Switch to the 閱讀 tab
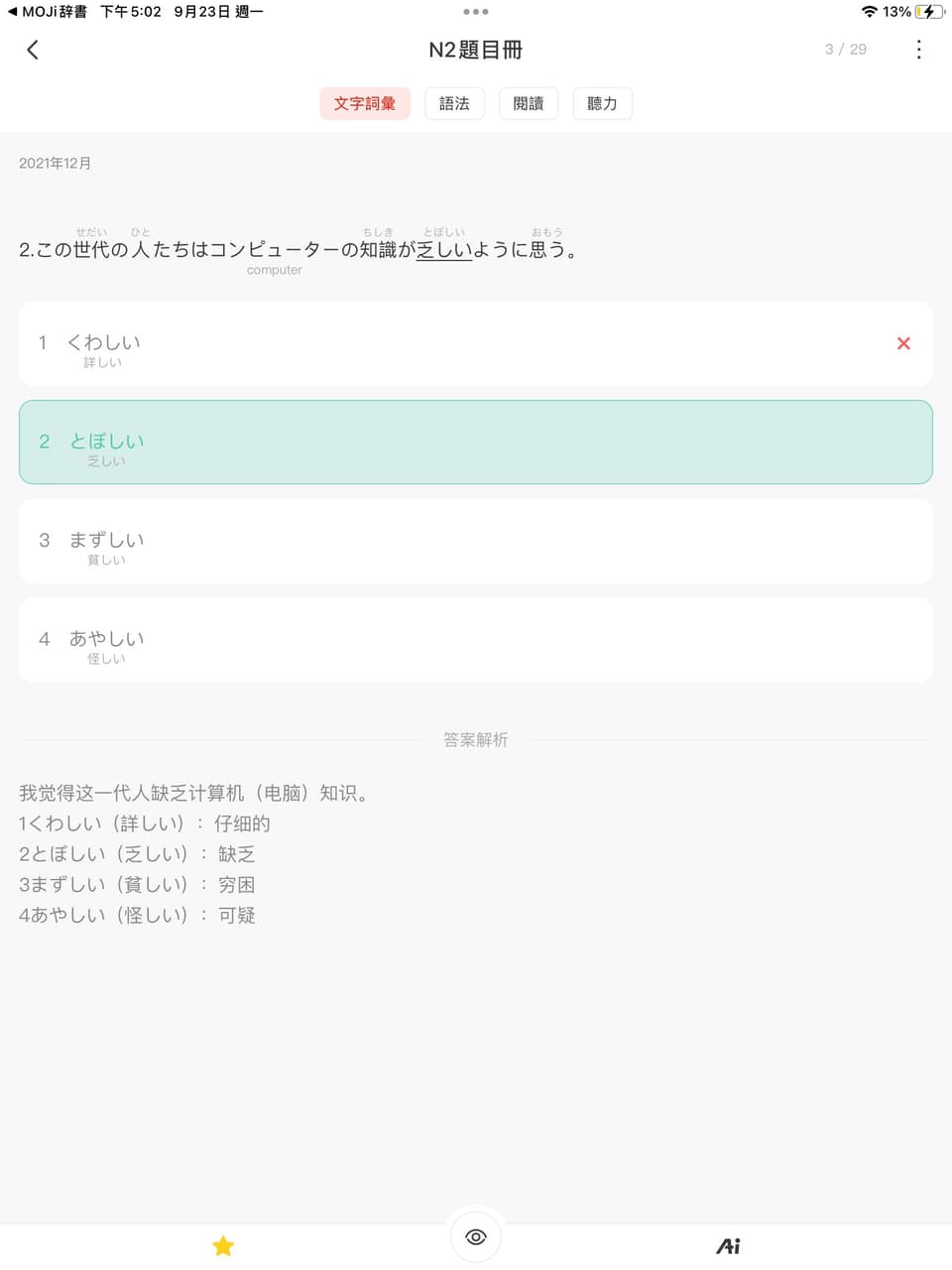The width and height of the screenshot is (952, 1270). point(529,103)
